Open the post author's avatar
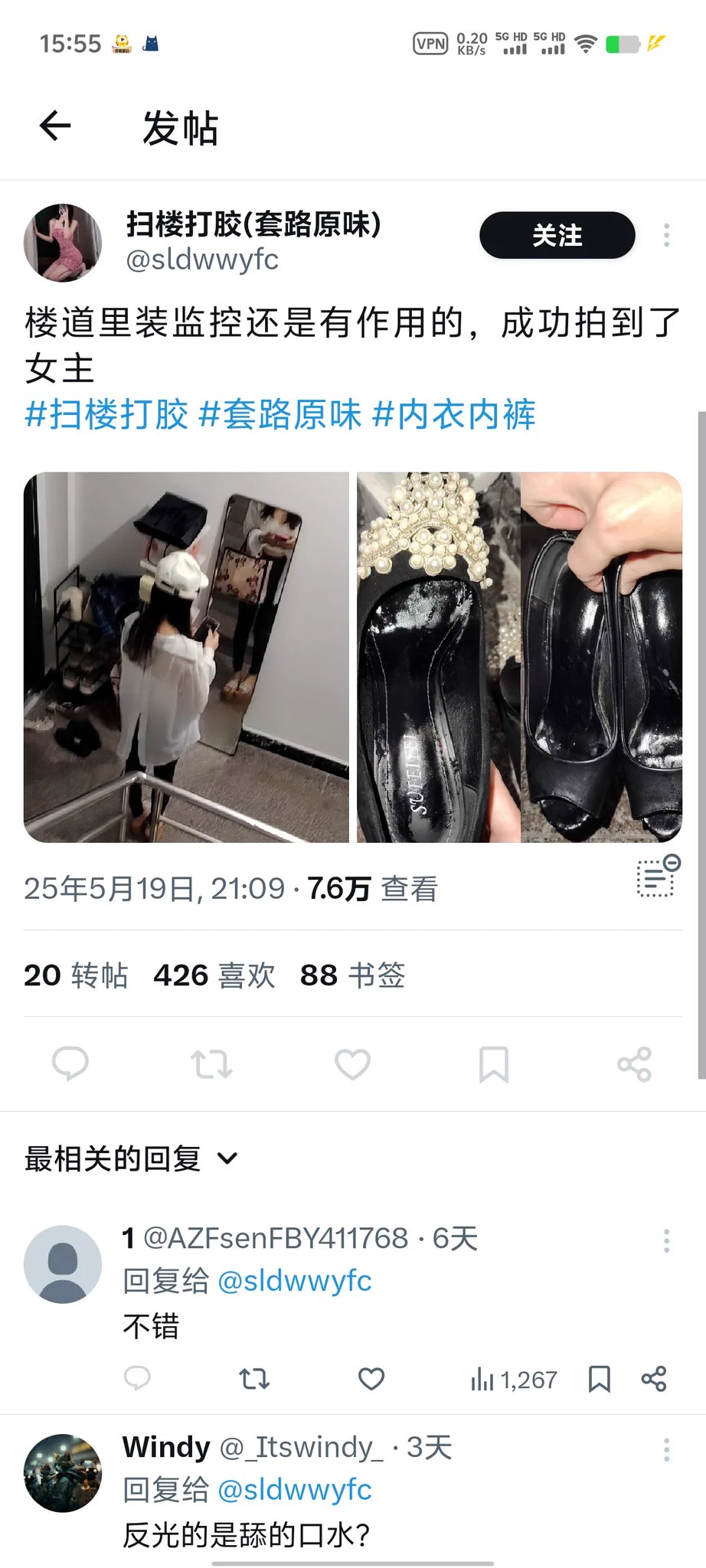The width and height of the screenshot is (706, 1568). (x=63, y=243)
